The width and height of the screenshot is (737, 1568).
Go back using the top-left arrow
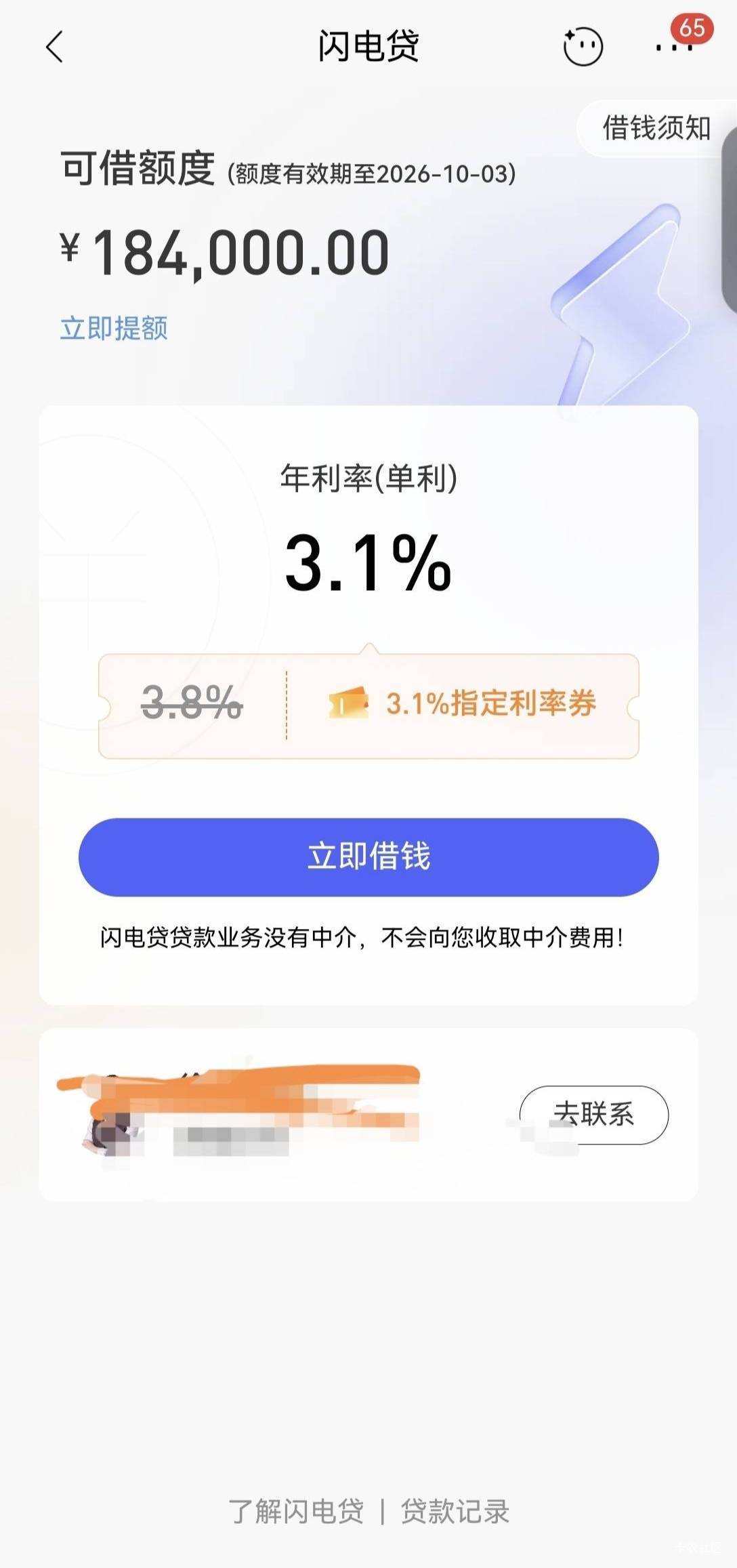55,47
